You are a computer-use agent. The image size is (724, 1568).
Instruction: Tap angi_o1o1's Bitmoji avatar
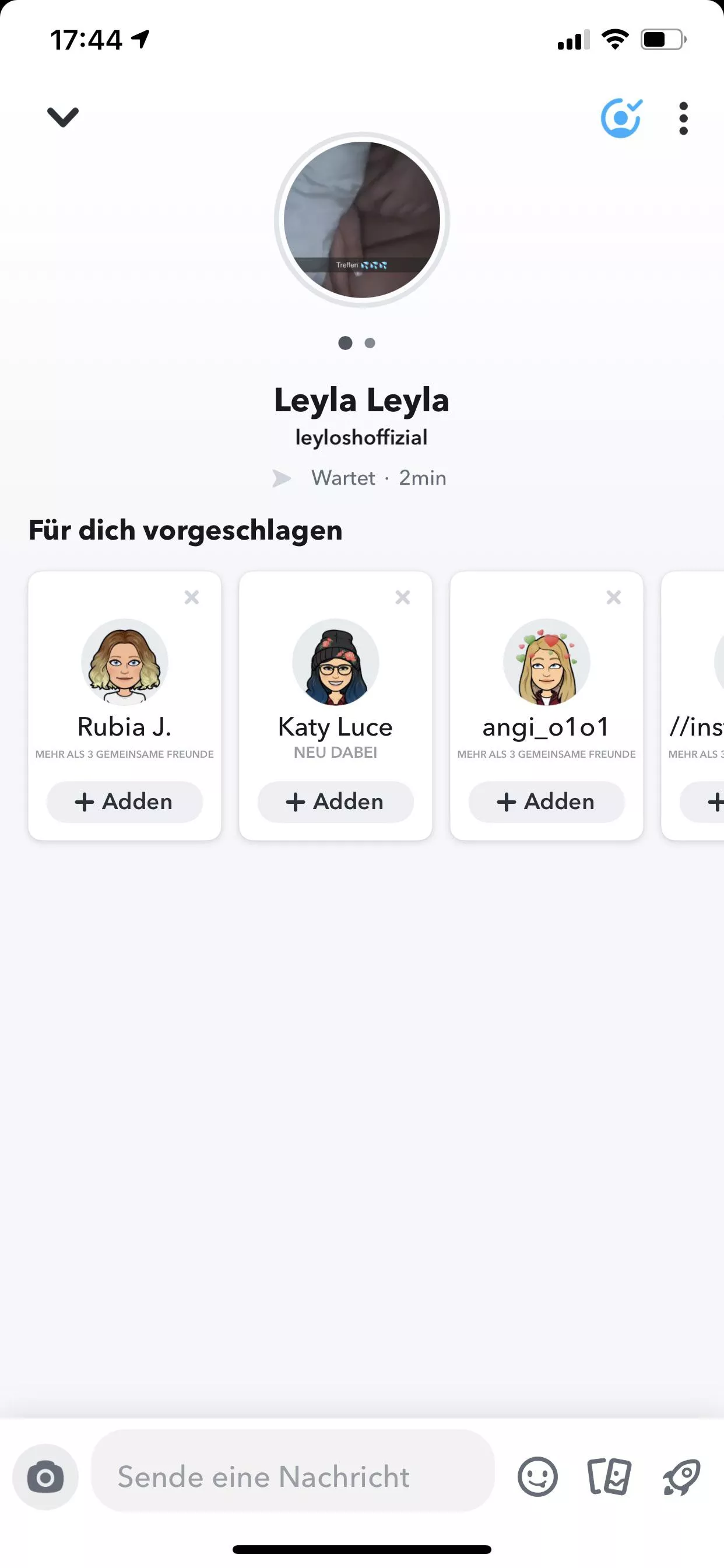click(x=546, y=661)
